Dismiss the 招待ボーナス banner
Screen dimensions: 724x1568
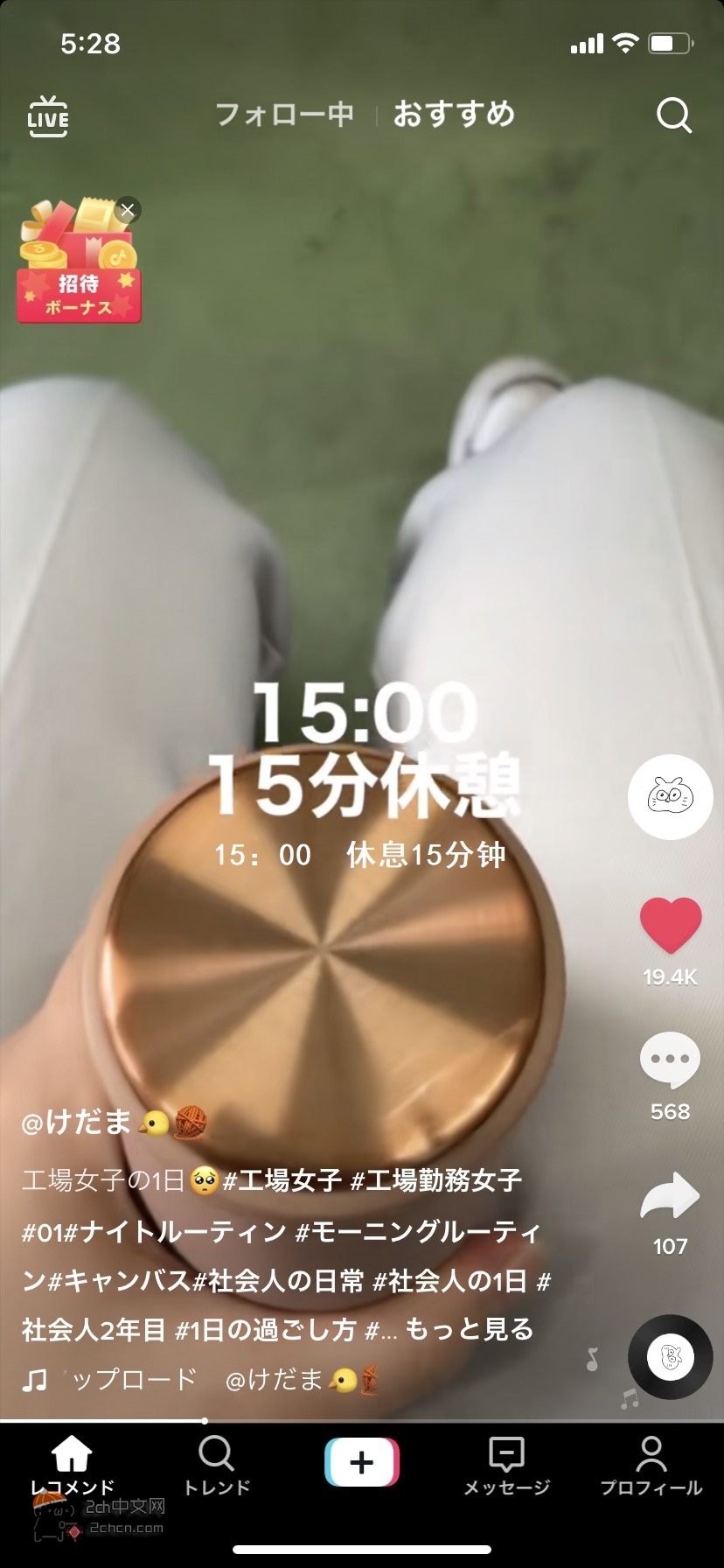128,210
